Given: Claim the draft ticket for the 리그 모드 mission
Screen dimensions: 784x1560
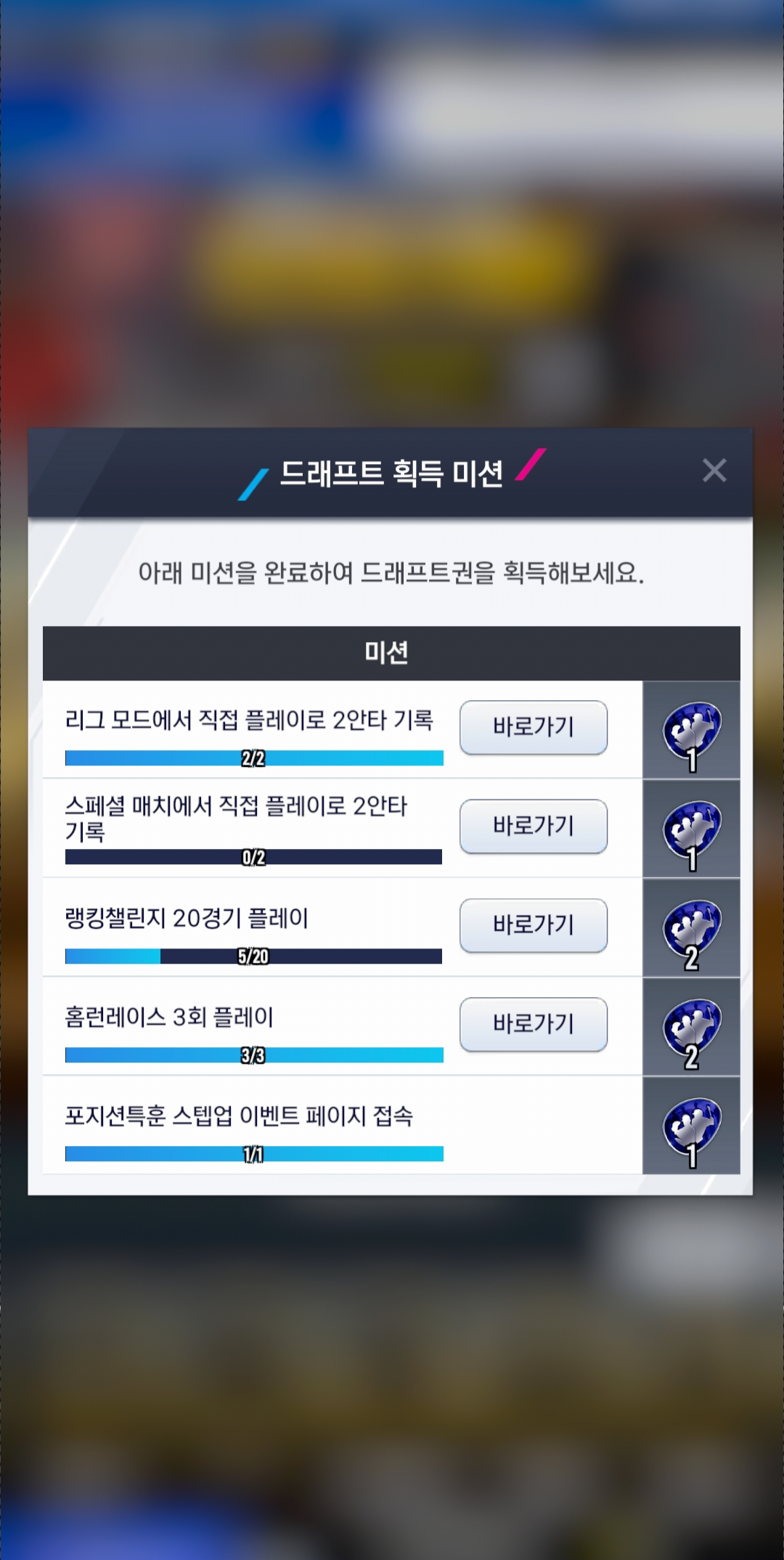Looking at the screenshot, I should click(691, 731).
